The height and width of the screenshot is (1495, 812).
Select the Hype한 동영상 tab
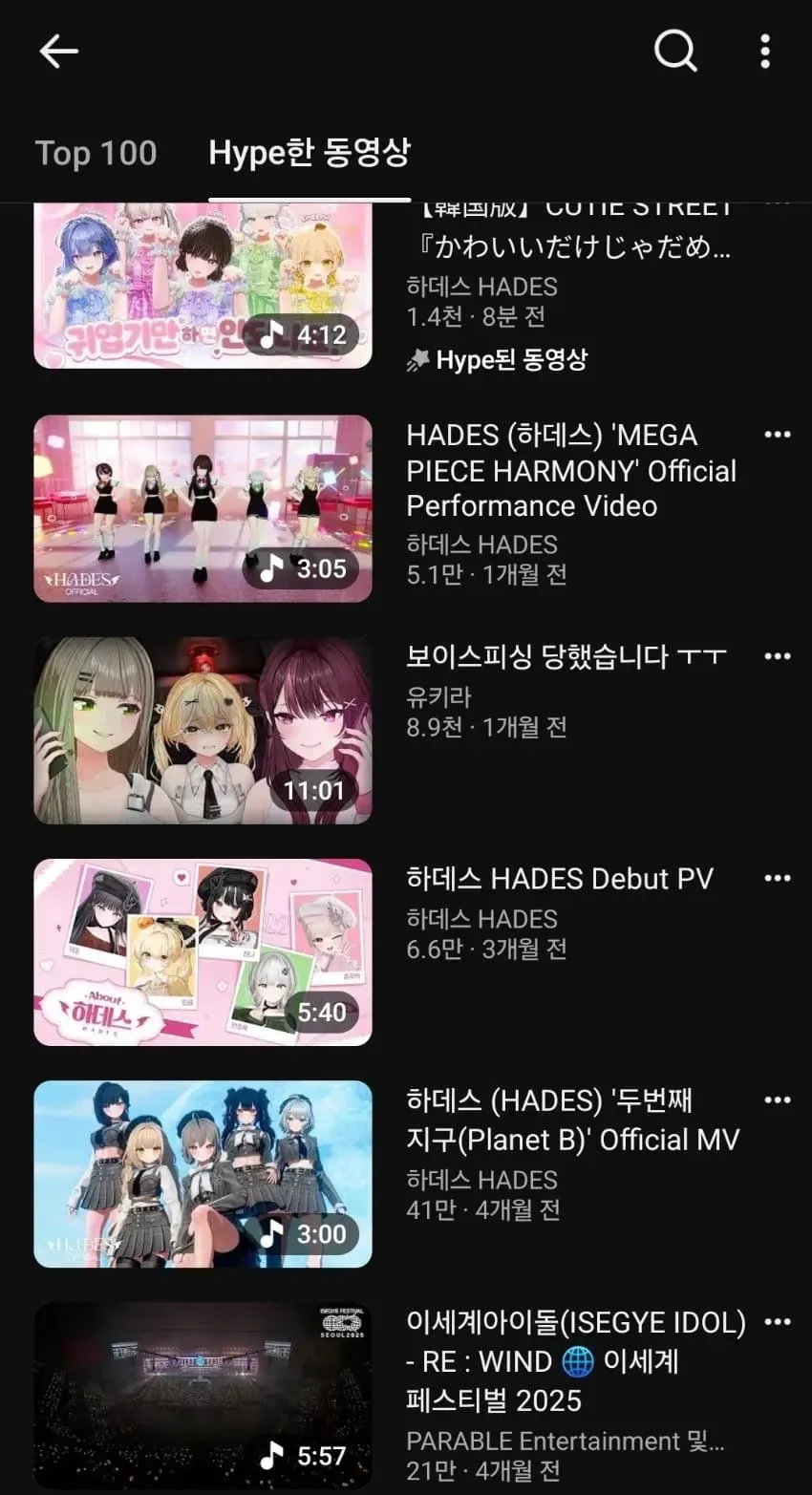[x=310, y=153]
